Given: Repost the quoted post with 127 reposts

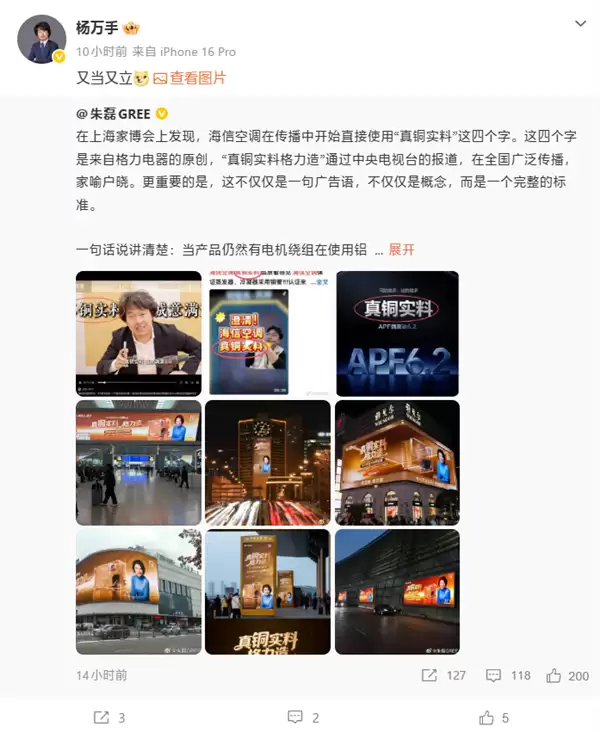Looking at the screenshot, I should (x=443, y=675).
